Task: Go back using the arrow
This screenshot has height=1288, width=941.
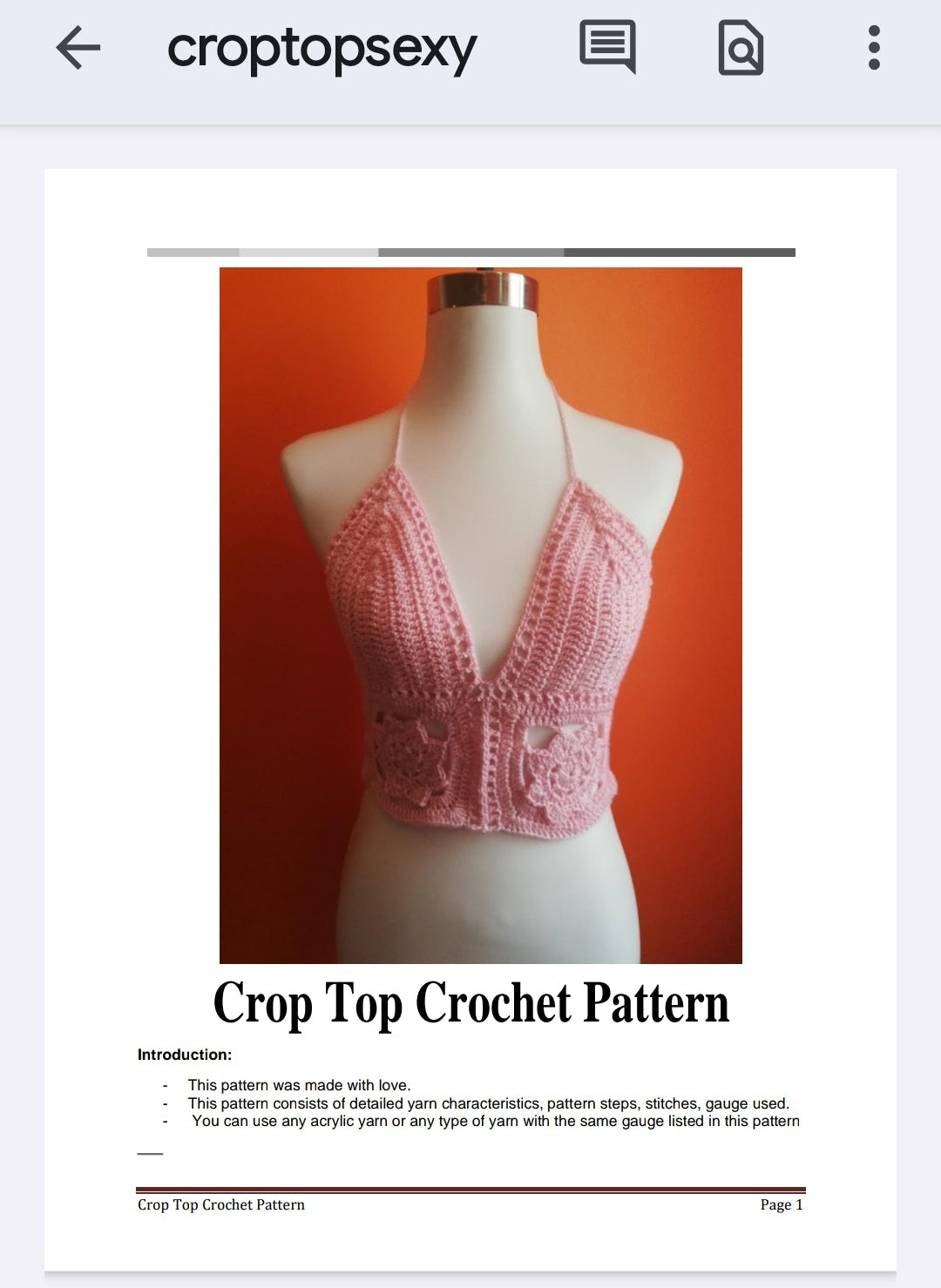Action: [x=78, y=48]
